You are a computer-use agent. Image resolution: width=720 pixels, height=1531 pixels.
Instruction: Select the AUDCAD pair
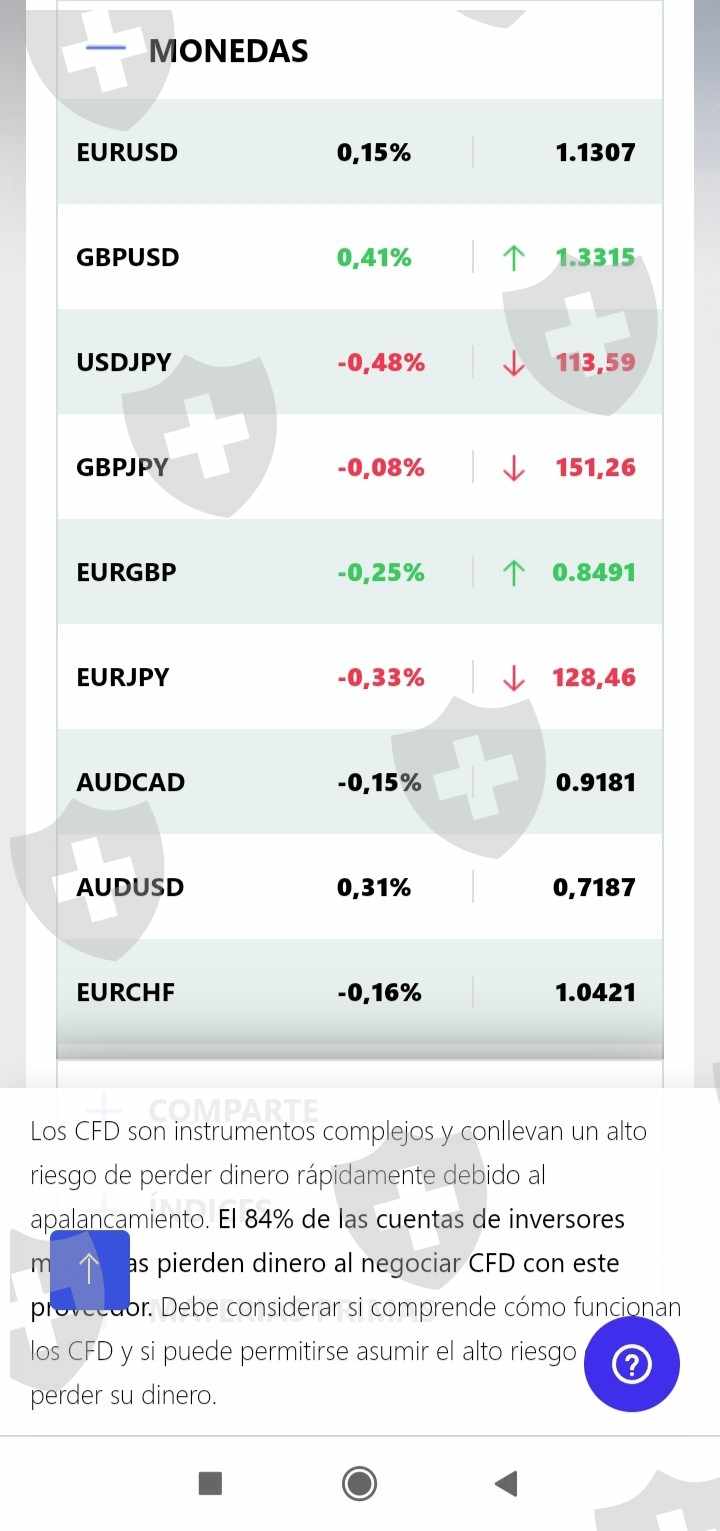point(358,783)
